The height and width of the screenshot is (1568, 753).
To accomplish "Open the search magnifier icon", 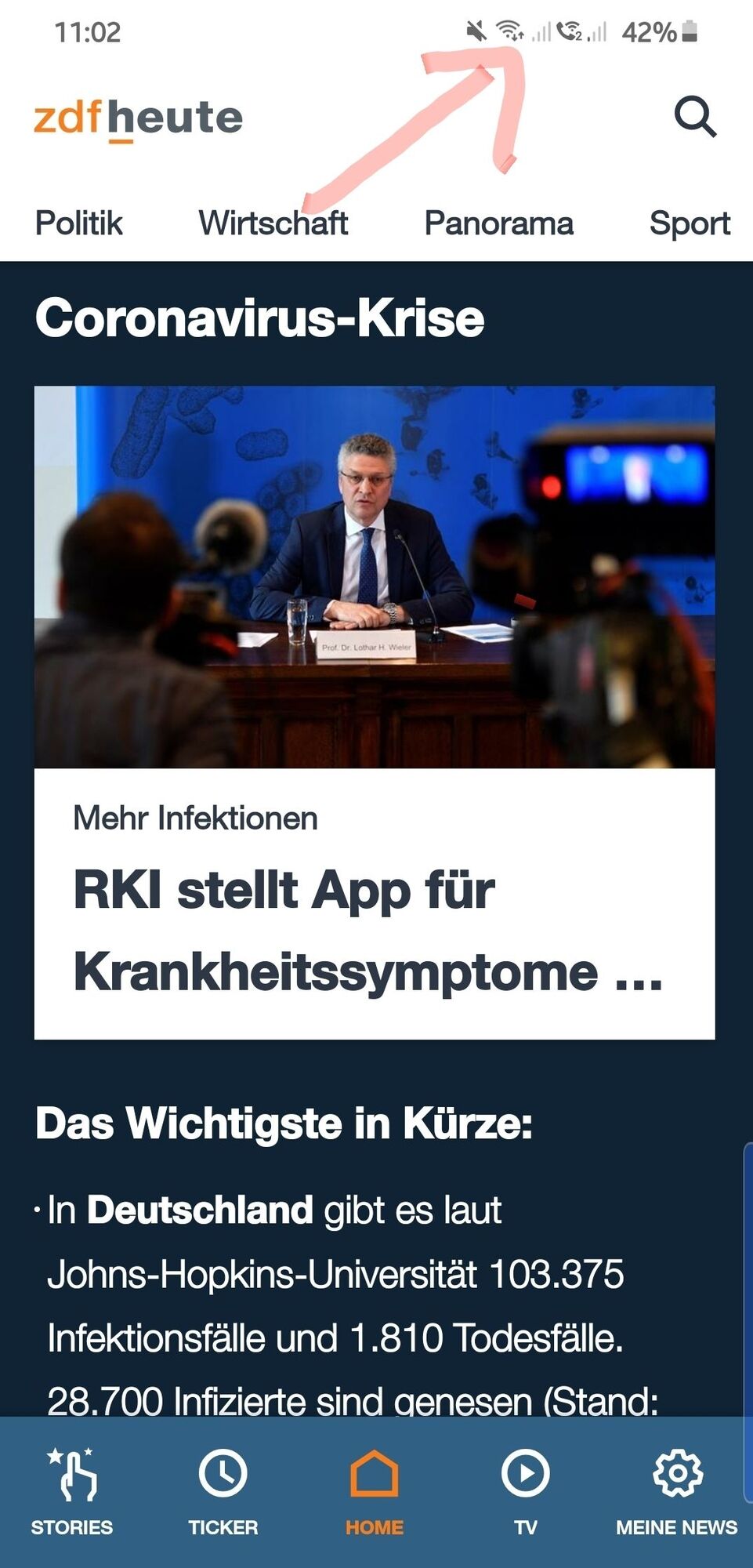I will click(x=695, y=118).
